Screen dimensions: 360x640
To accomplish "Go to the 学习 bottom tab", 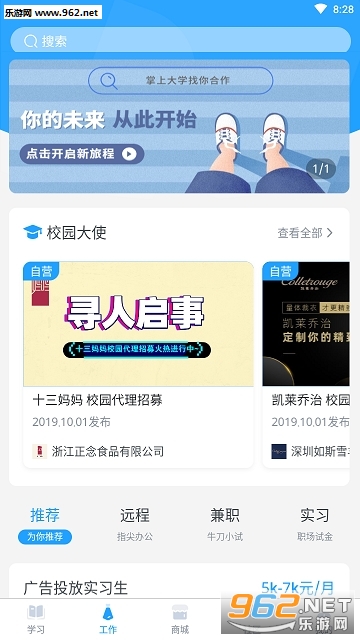I will [36, 619].
